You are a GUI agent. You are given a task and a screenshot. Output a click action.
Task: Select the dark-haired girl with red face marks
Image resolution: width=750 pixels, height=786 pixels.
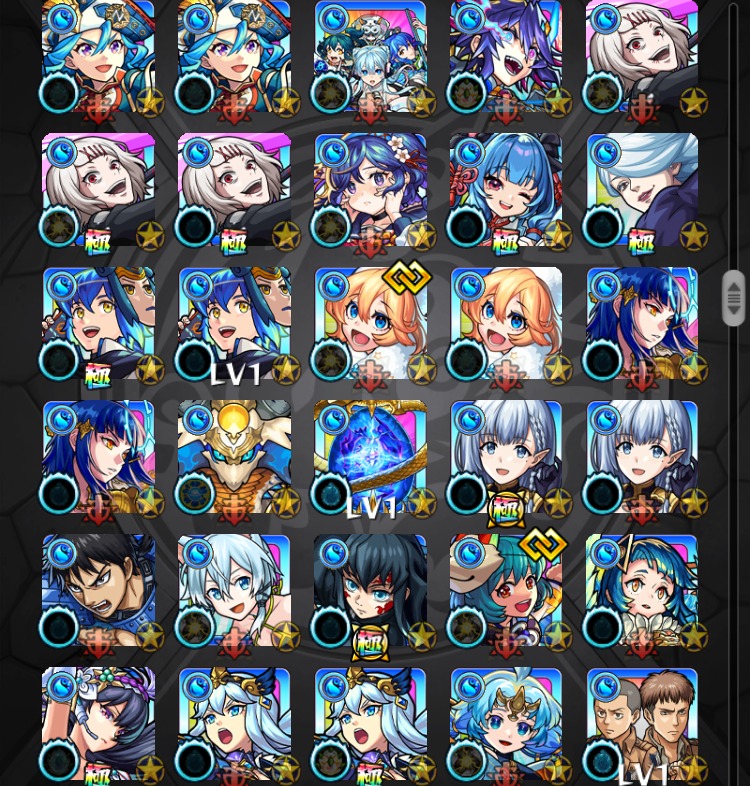point(370,590)
